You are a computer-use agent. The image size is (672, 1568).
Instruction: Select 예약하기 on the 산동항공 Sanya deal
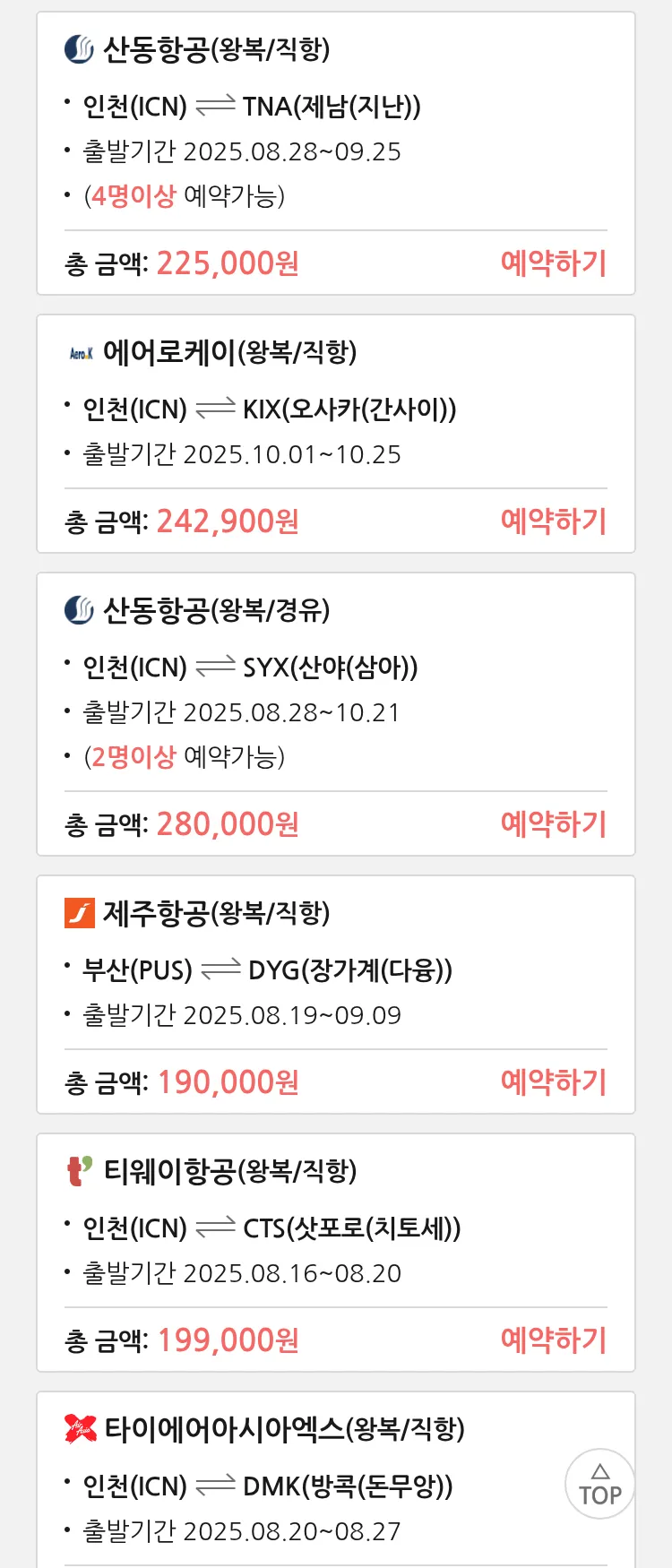553,824
